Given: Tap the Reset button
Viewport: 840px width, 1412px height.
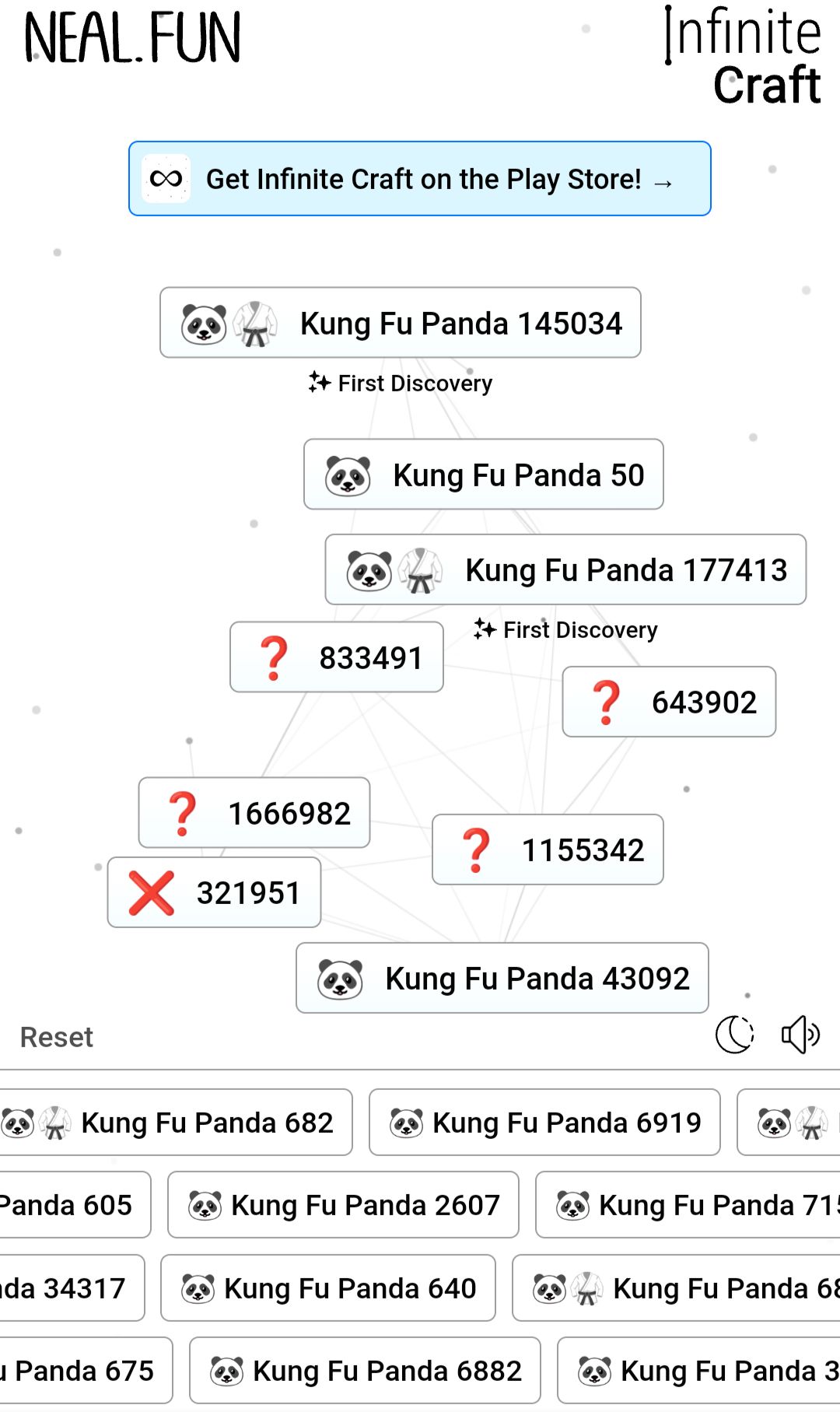Looking at the screenshot, I should [57, 1037].
